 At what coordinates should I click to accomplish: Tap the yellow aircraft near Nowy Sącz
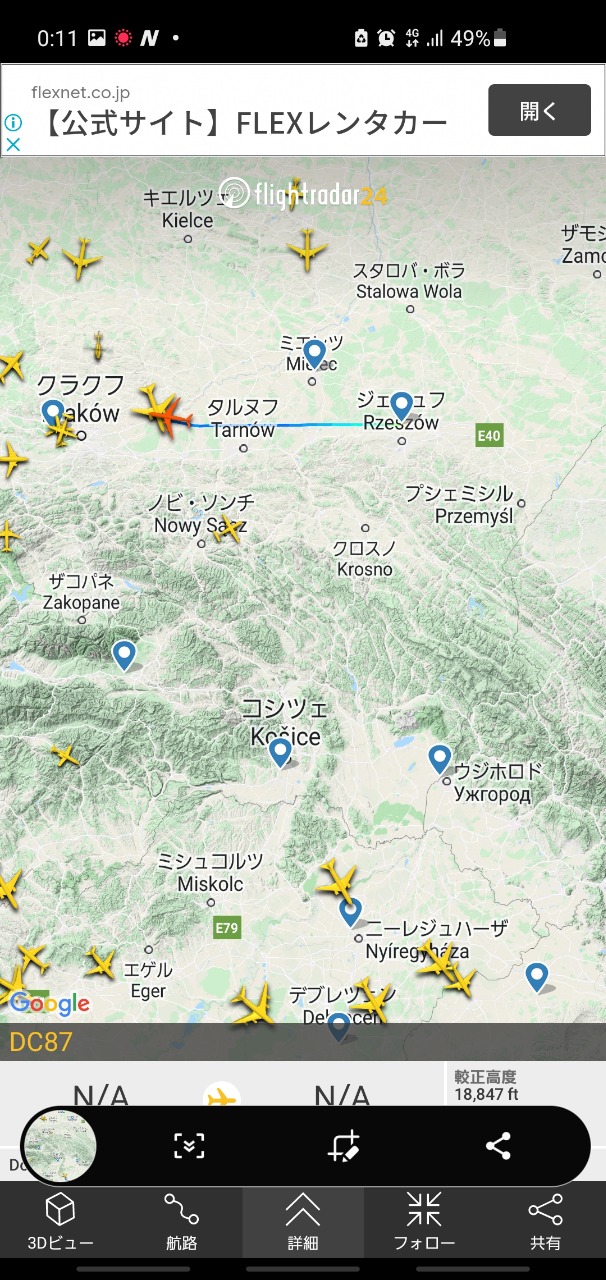(228, 528)
